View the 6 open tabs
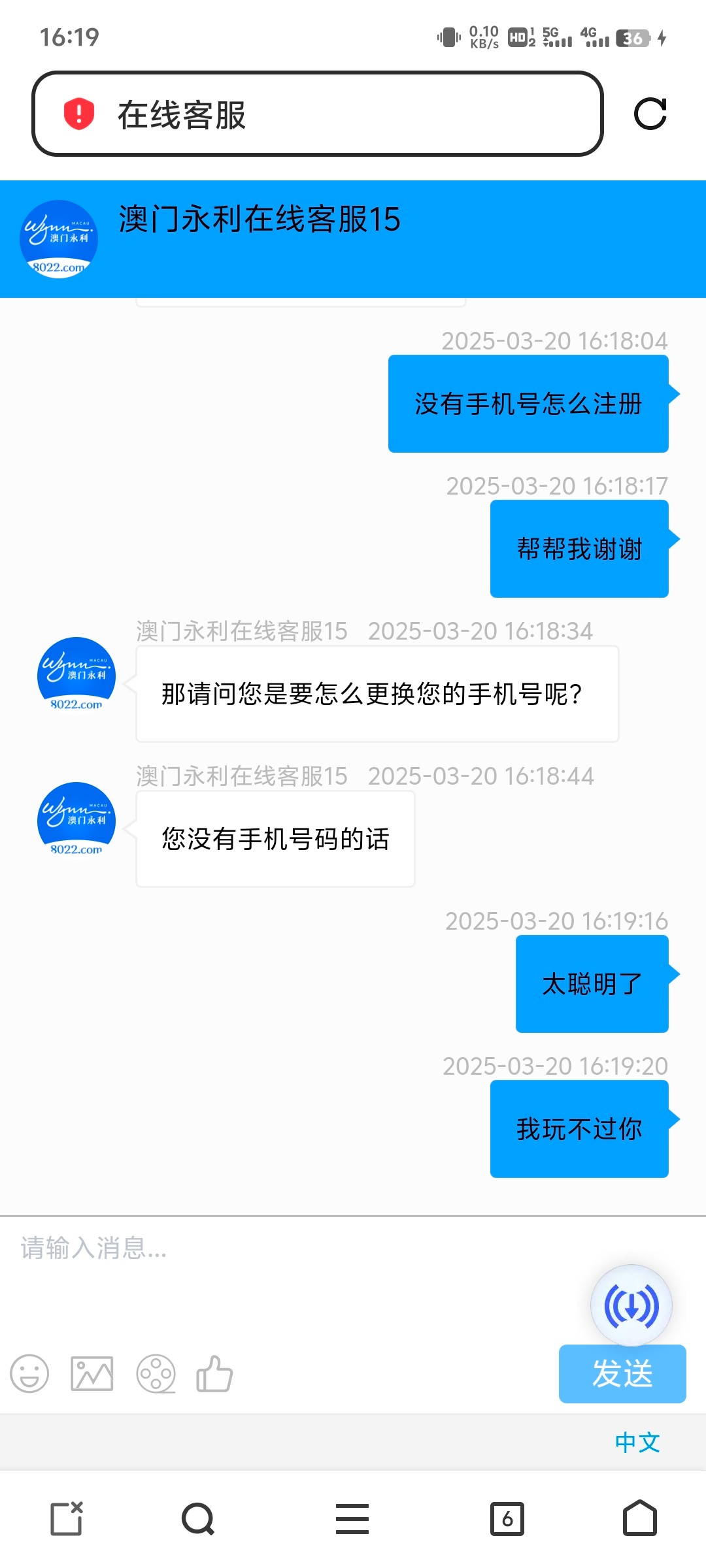The width and height of the screenshot is (706, 1568). click(507, 1518)
